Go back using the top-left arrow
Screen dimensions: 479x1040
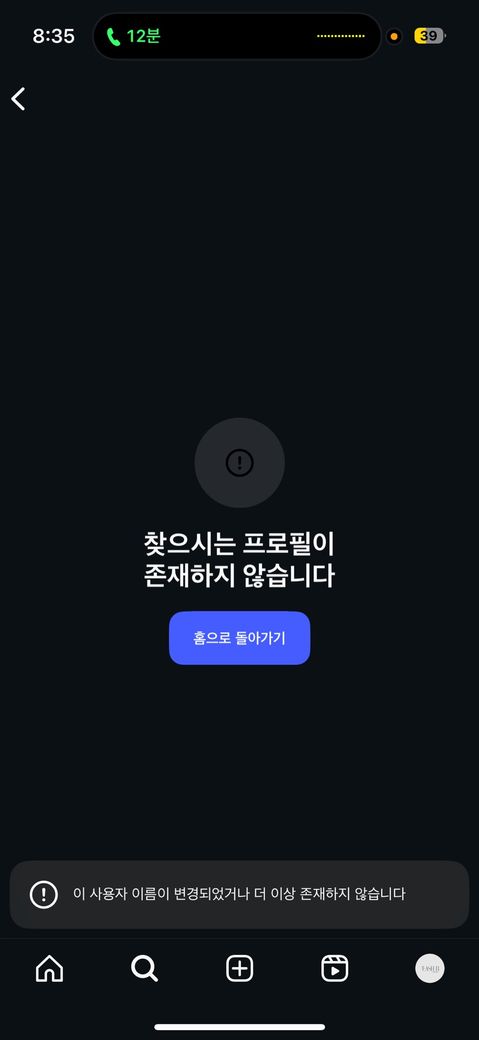(x=19, y=99)
